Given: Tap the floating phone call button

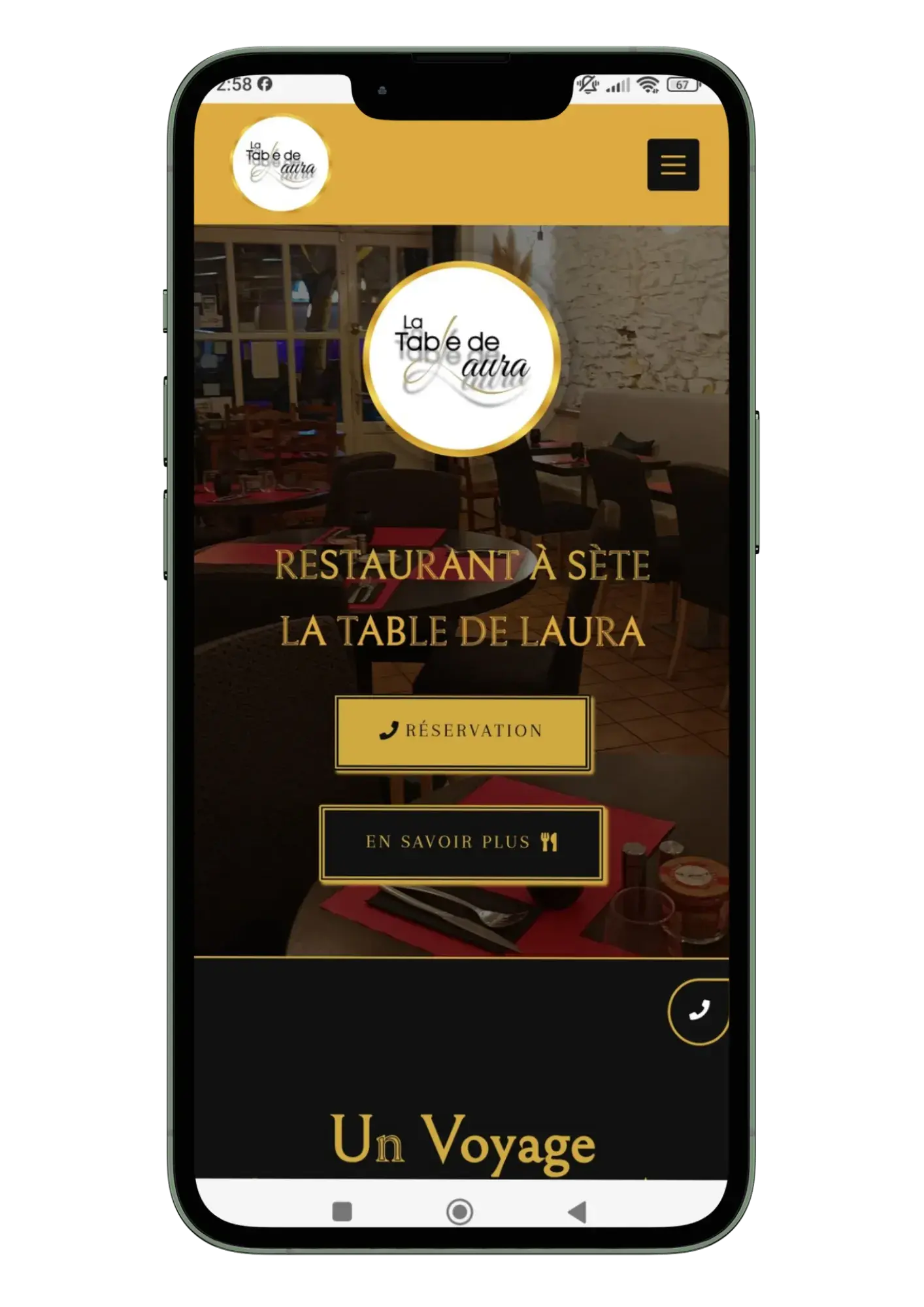Looking at the screenshot, I should point(698,1011).
